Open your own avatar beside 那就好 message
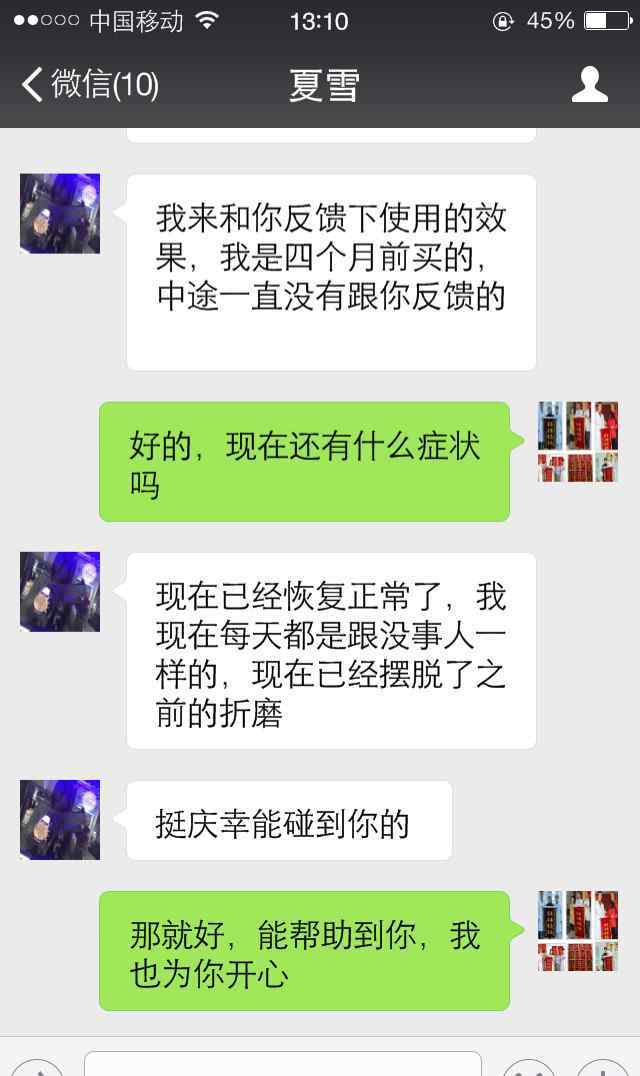640x1076 pixels. pos(578,931)
